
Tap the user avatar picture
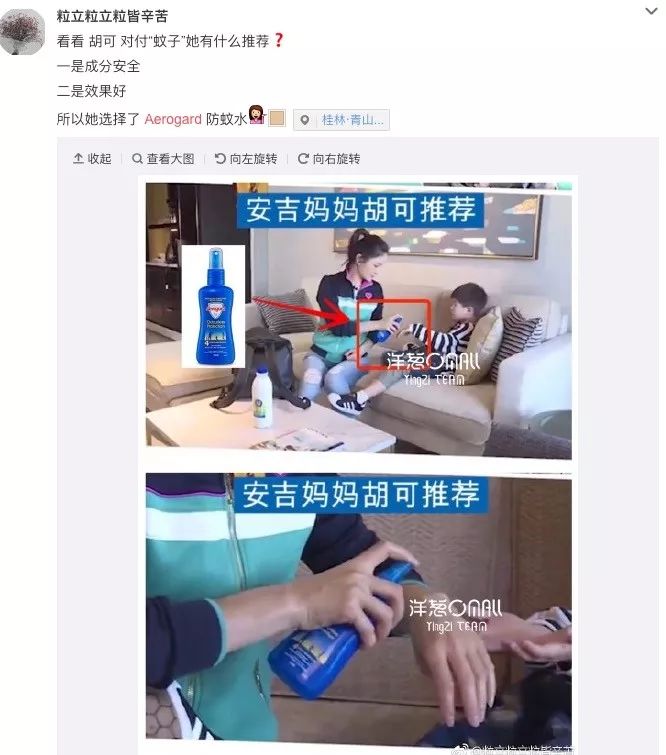pyautogui.click(x=24, y=33)
